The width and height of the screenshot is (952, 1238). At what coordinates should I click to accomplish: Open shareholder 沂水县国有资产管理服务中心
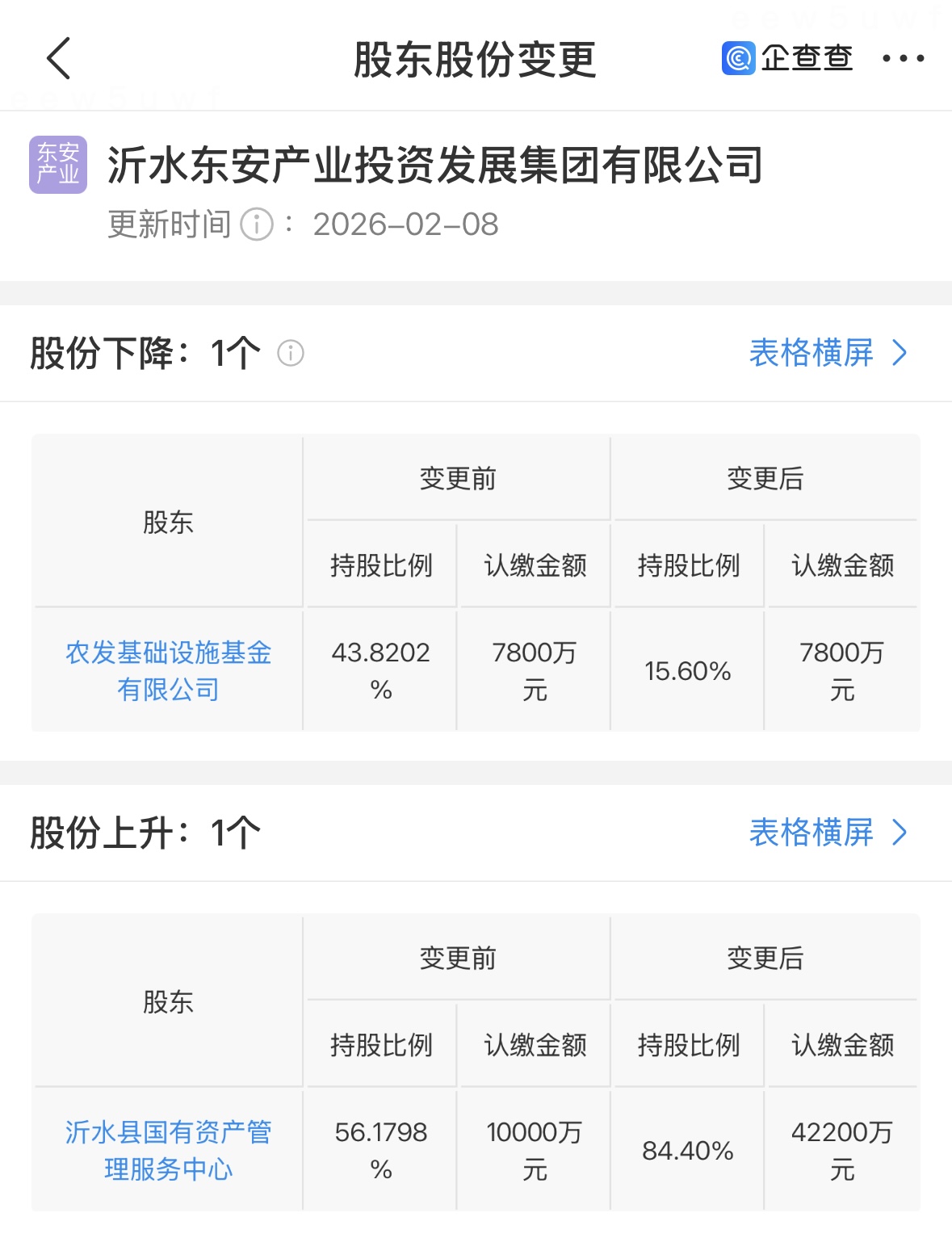click(x=168, y=1150)
